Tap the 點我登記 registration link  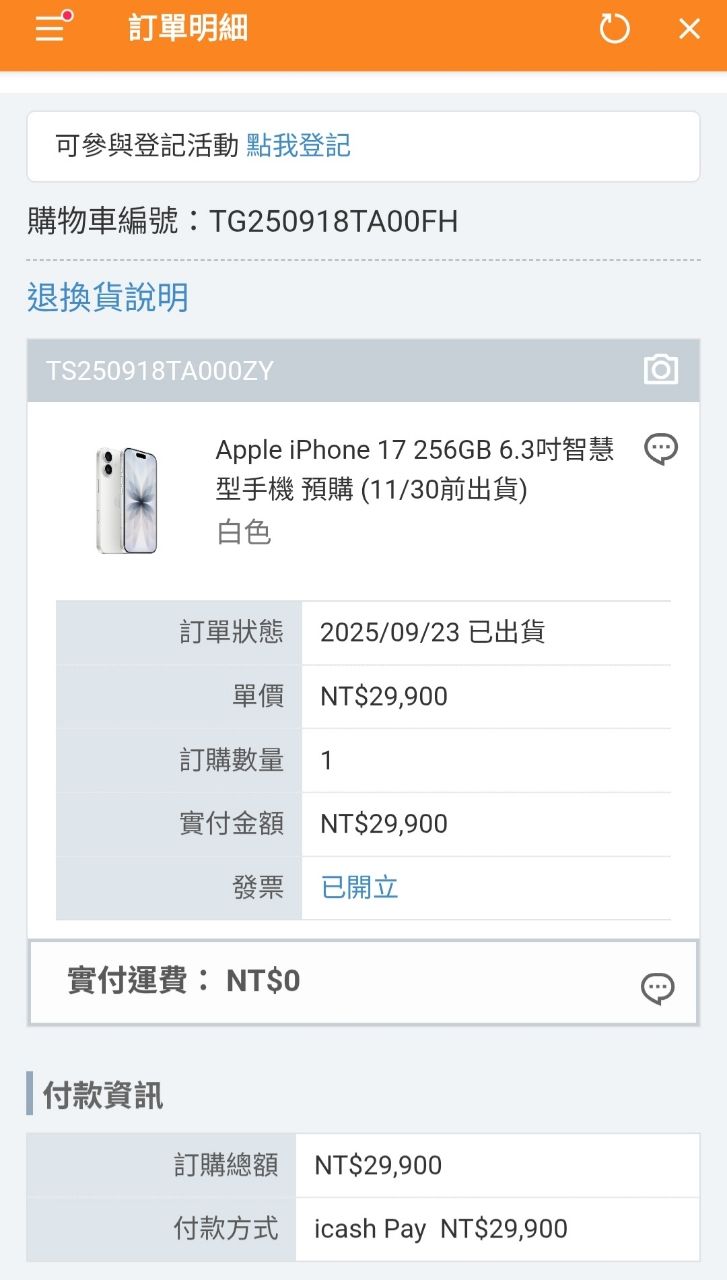pos(298,146)
